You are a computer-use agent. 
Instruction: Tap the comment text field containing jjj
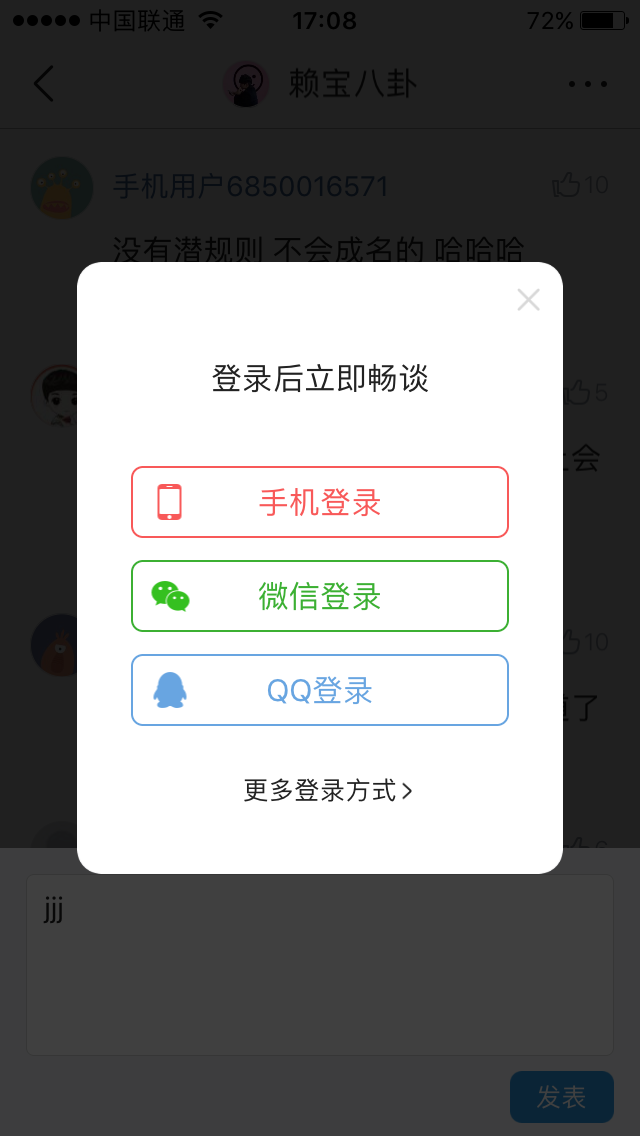pos(320,965)
